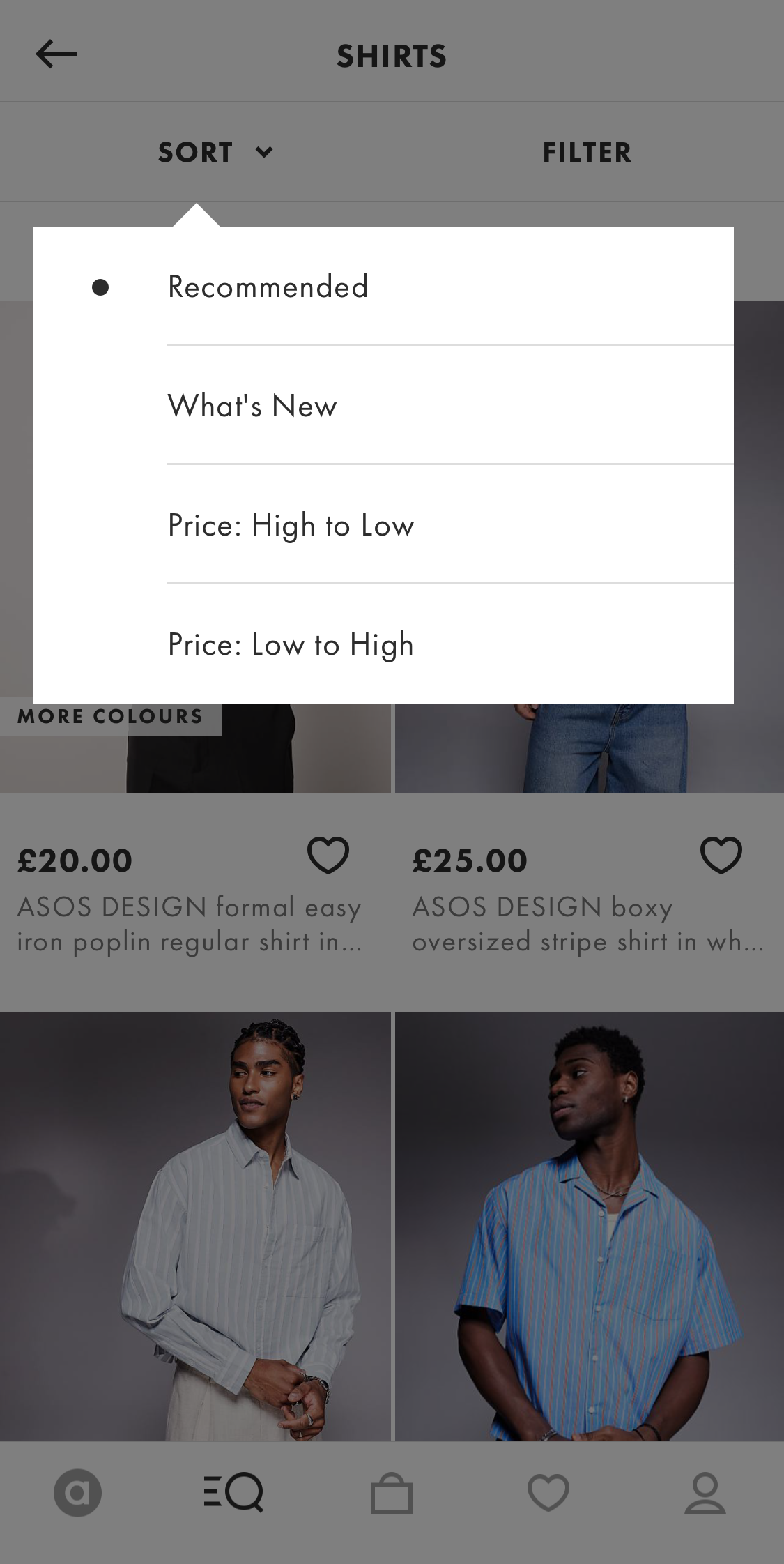Pick Price: Low to High from the sort menu

point(291,644)
